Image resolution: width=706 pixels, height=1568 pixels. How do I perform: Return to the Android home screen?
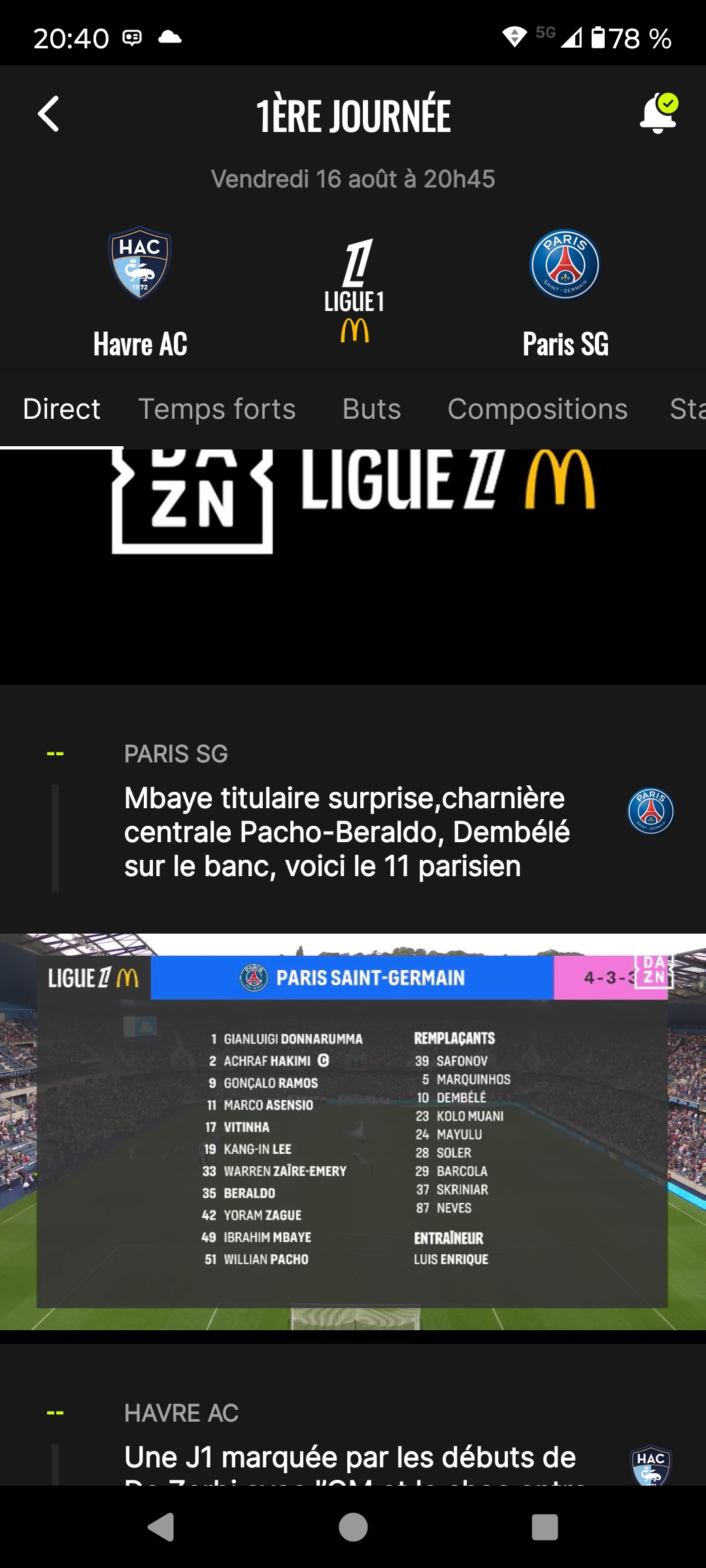click(x=353, y=1527)
